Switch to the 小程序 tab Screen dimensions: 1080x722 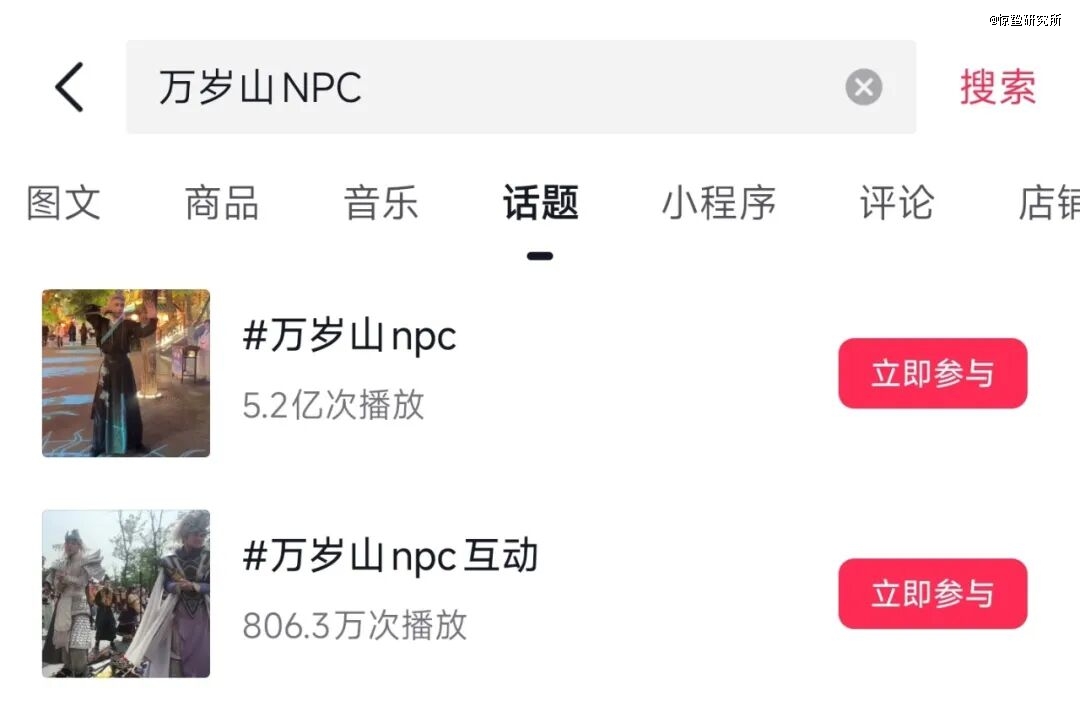[x=718, y=203]
